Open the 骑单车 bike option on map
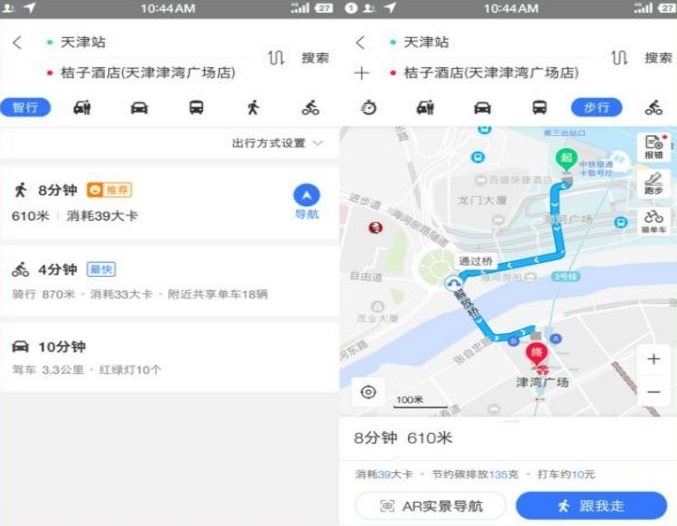This screenshot has height=526, width=677. [653, 221]
